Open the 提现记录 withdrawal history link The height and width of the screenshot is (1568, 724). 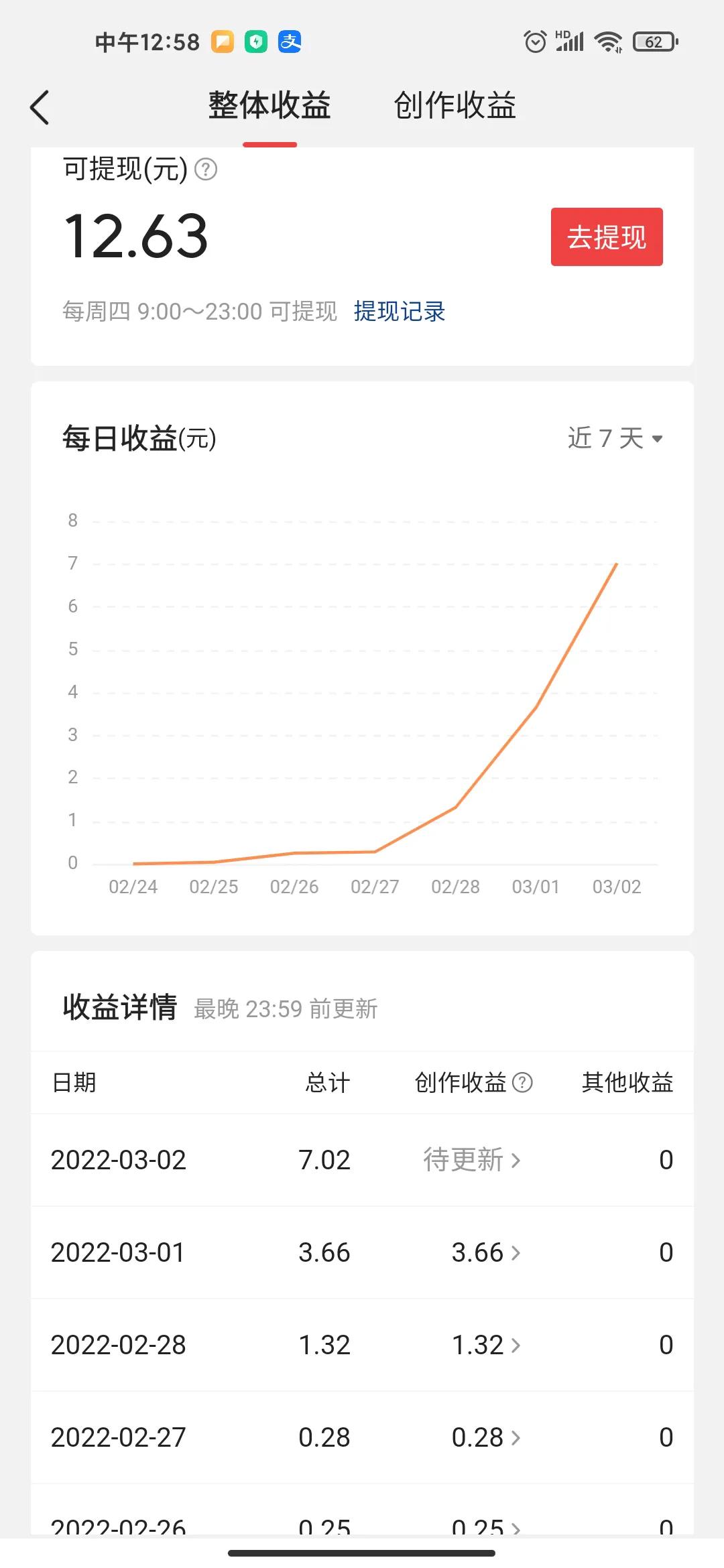pyautogui.click(x=400, y=311)
